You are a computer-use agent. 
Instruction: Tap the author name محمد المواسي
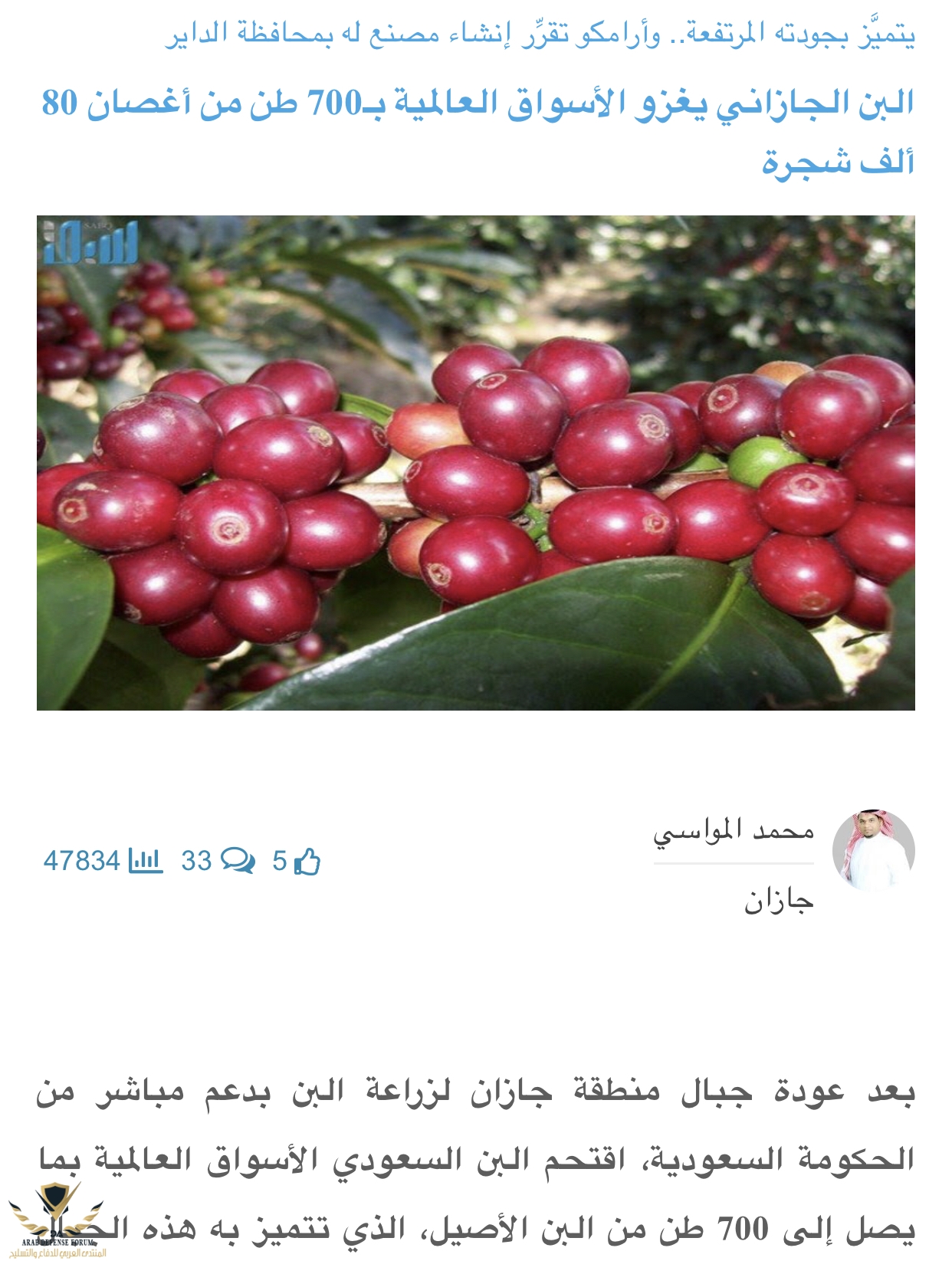[733, 832]
